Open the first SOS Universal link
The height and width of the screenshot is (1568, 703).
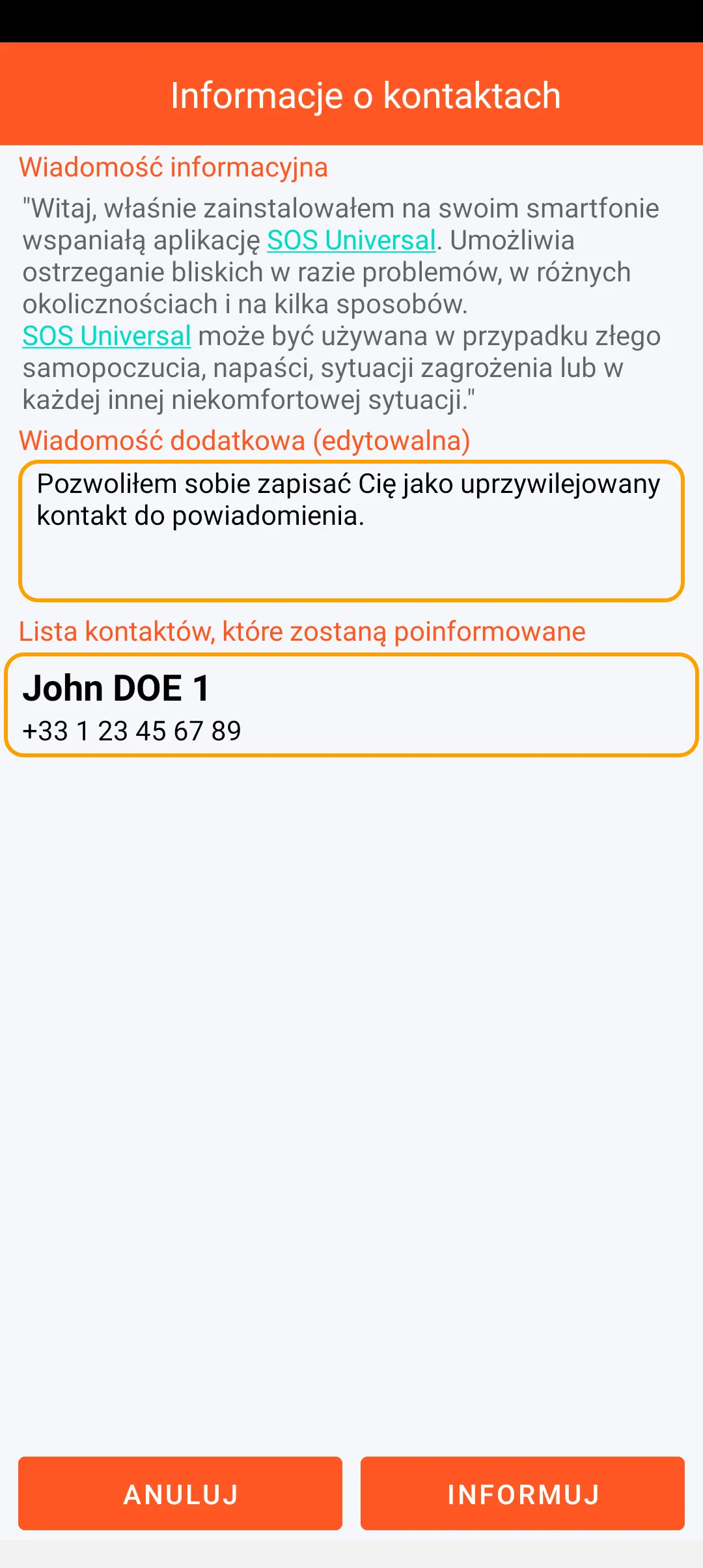(x=351, y=240)
